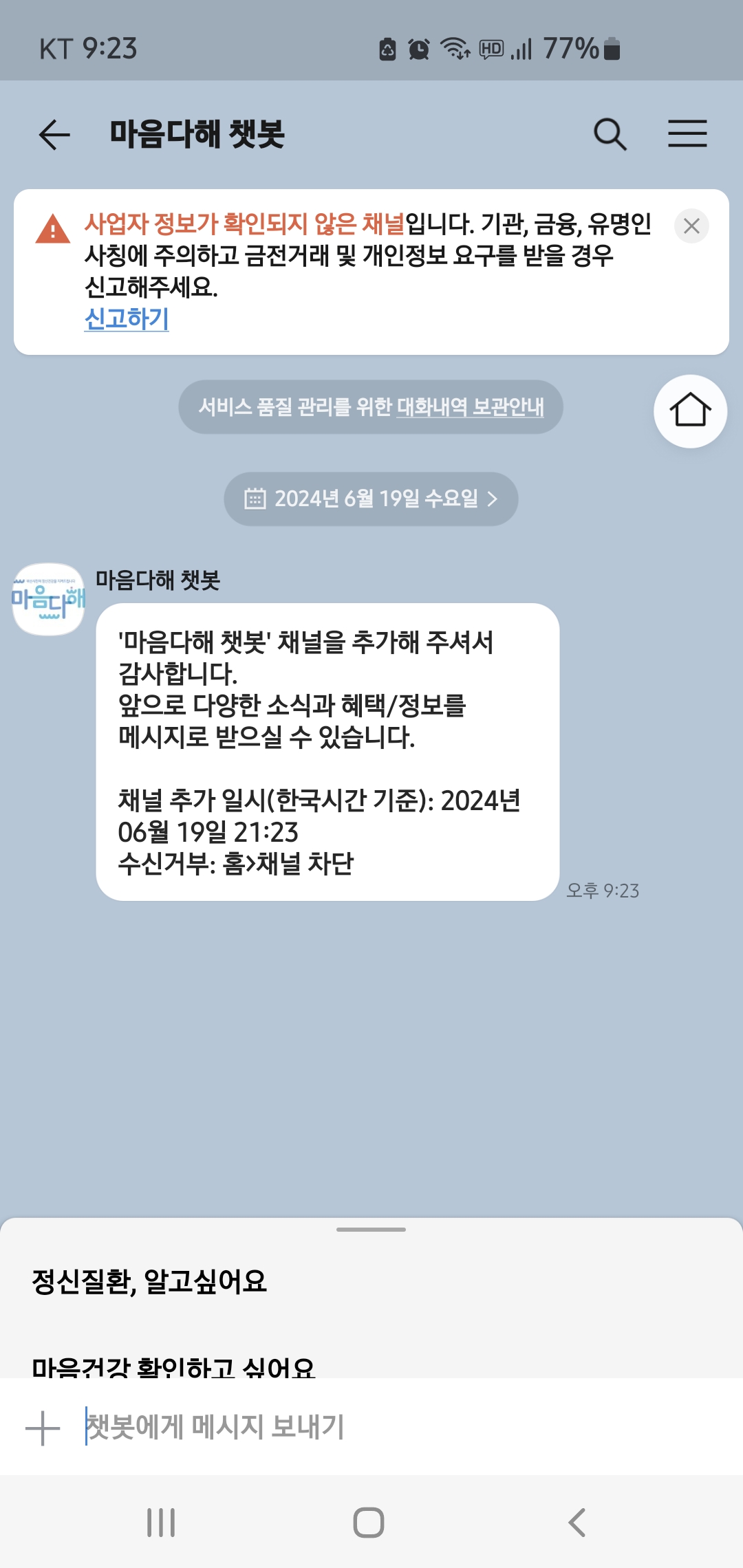Screen dimensions: 743x1568
Task: Search within the chat conversation
Action: [610, 134]
